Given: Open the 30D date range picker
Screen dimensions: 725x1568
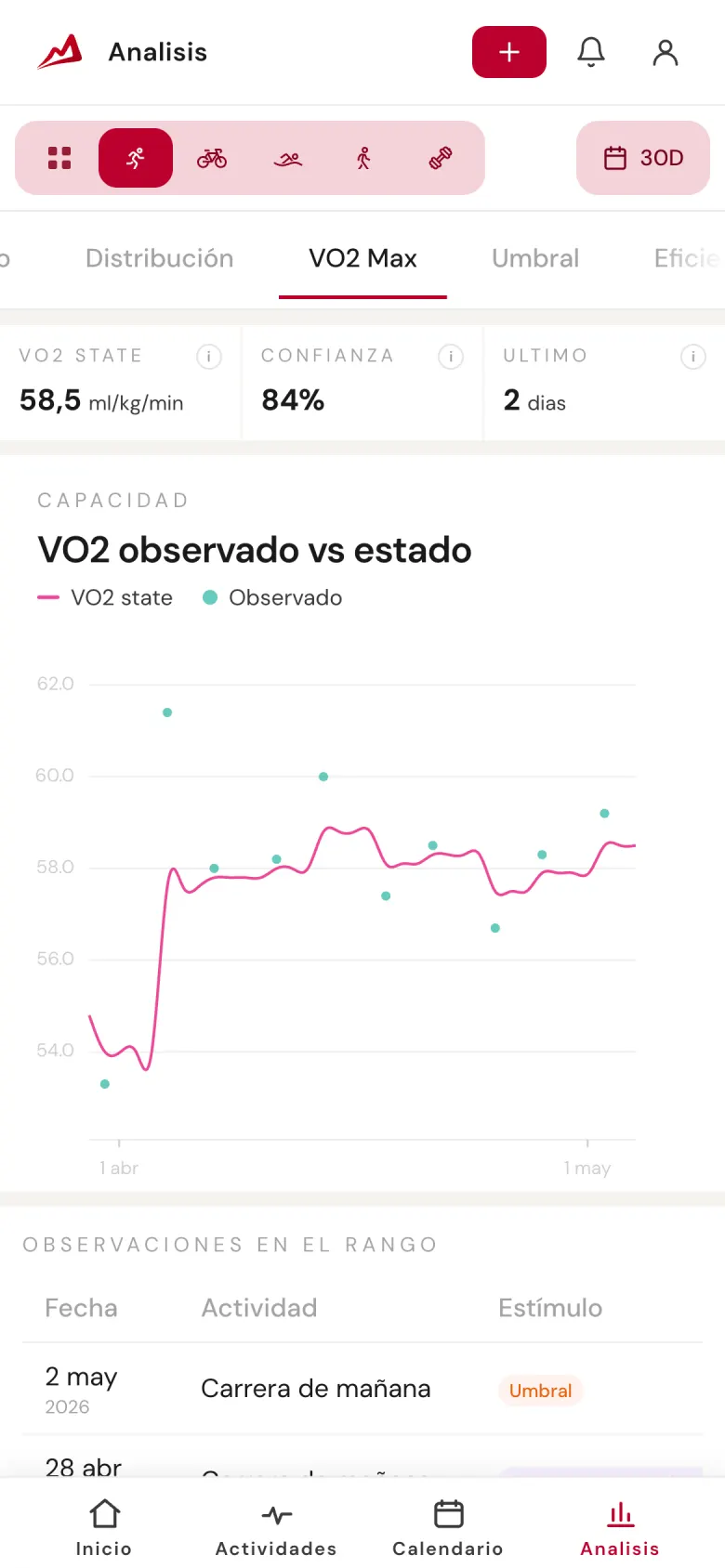Looking at the screenshot, I should point(643,158).
